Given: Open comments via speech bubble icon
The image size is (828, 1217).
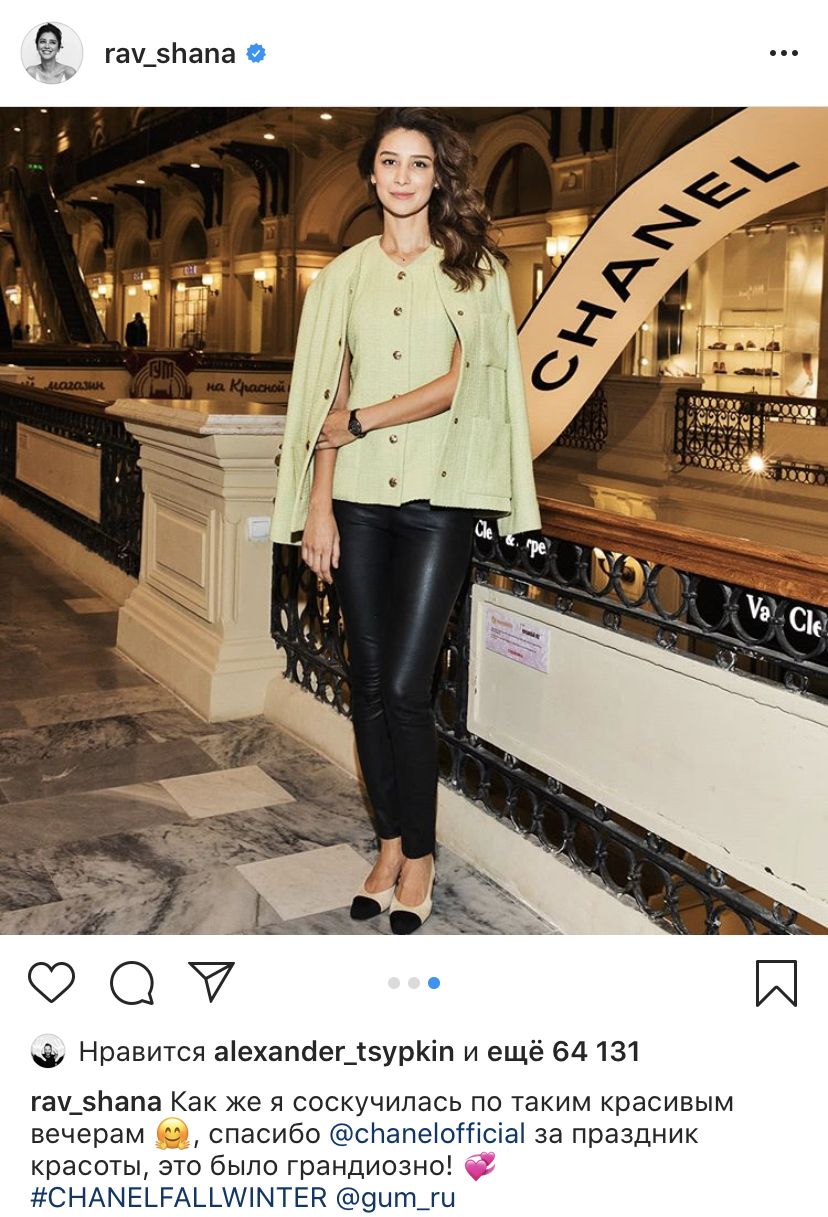Looking at the screenshot, I should coord(131,984).
